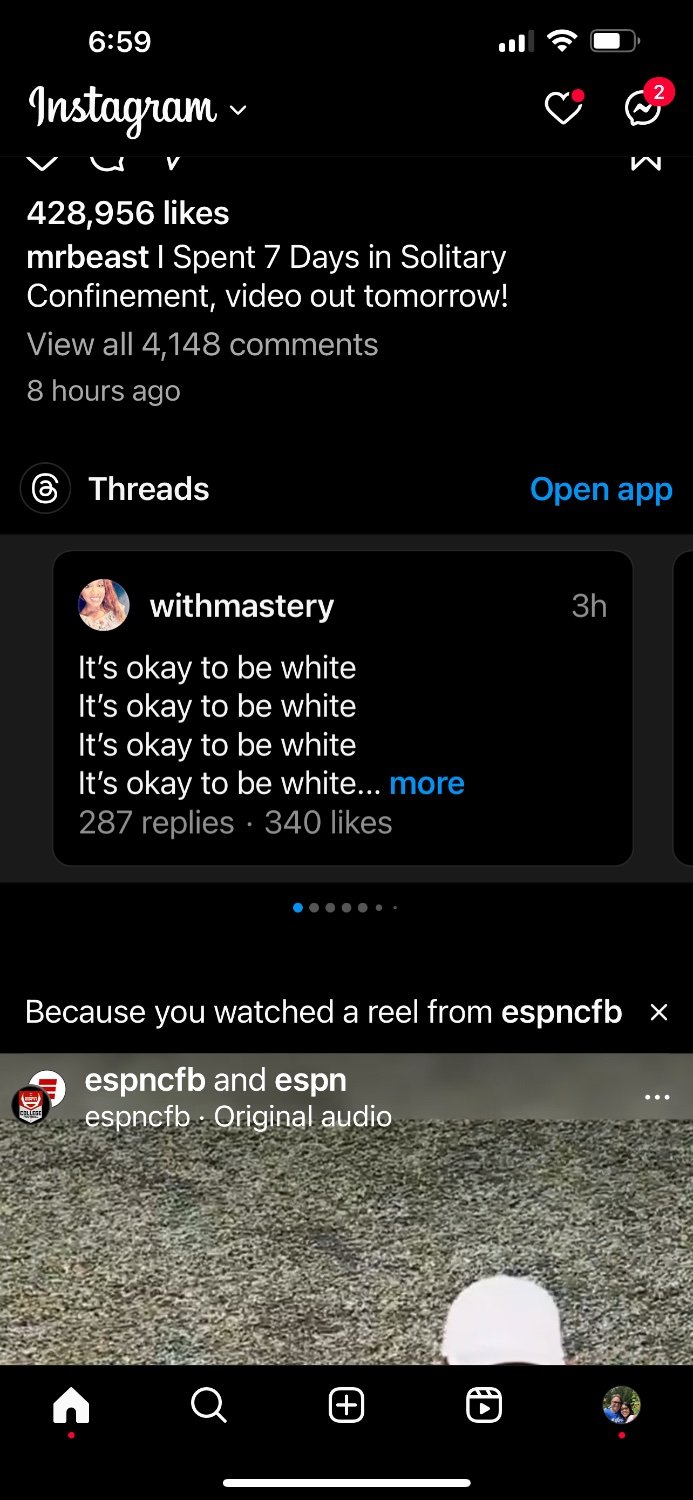Open options menu for espncfb reel
The image size is (693, 1500).
pyautogui.click(x=657, y=1097)
